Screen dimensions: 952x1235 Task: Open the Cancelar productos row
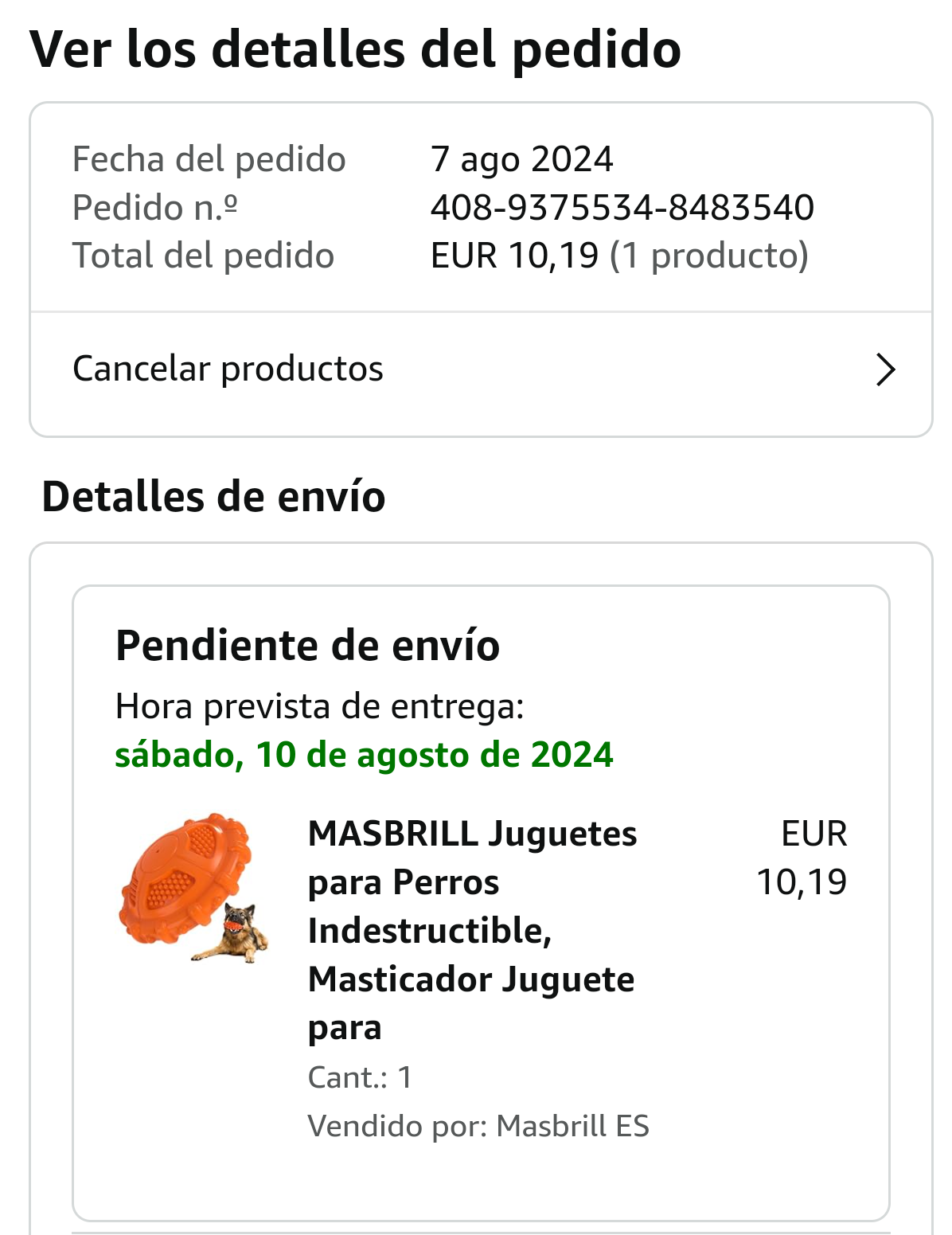pos(481,370)
